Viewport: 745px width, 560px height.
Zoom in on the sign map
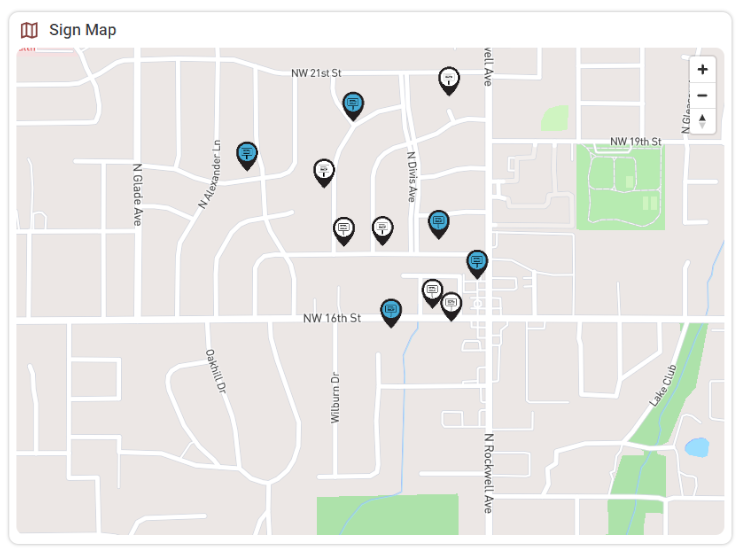pyautogui.click(x=702, y=70)
